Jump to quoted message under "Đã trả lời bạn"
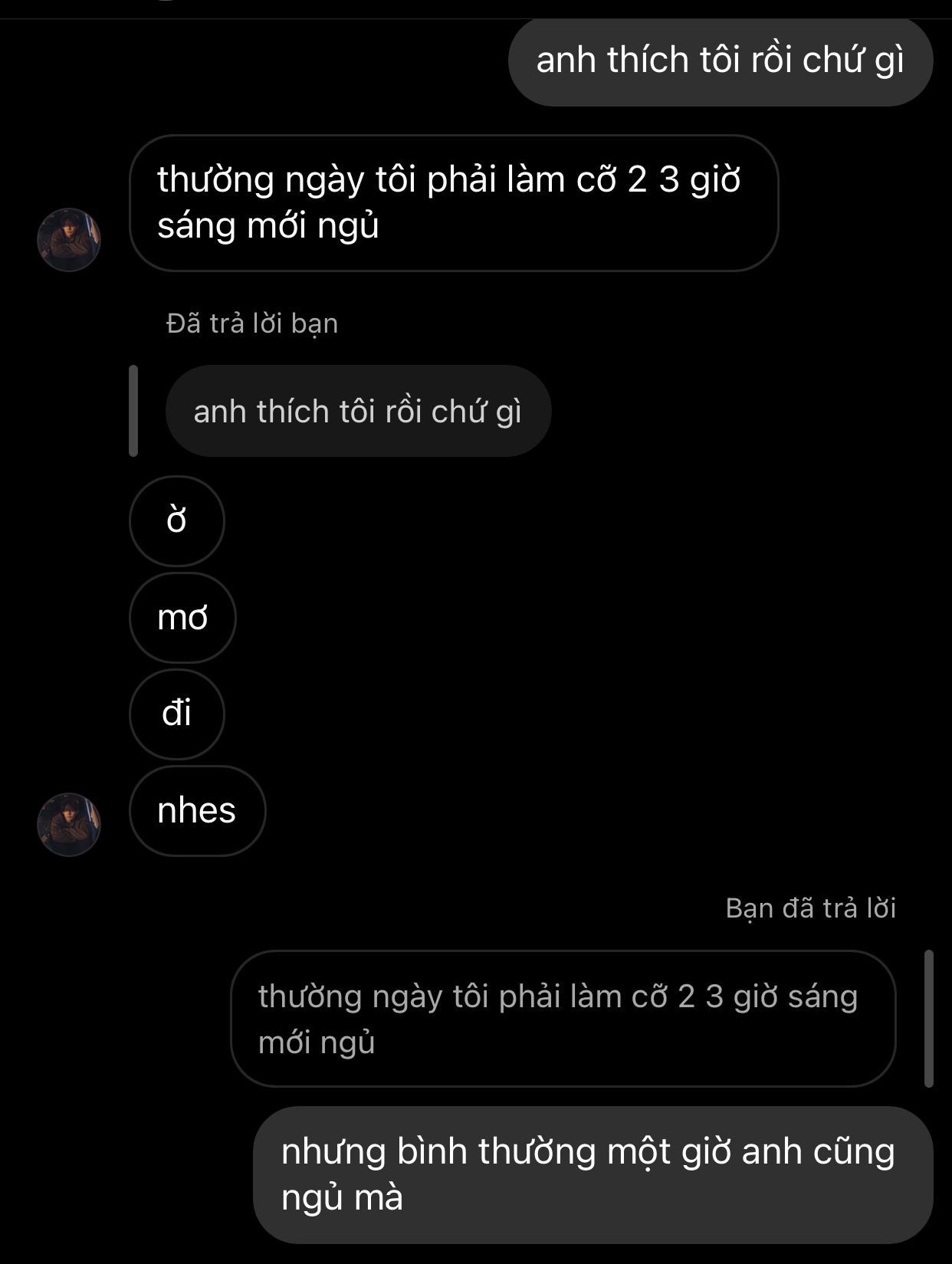The image size is (952, 1264). 358,412
